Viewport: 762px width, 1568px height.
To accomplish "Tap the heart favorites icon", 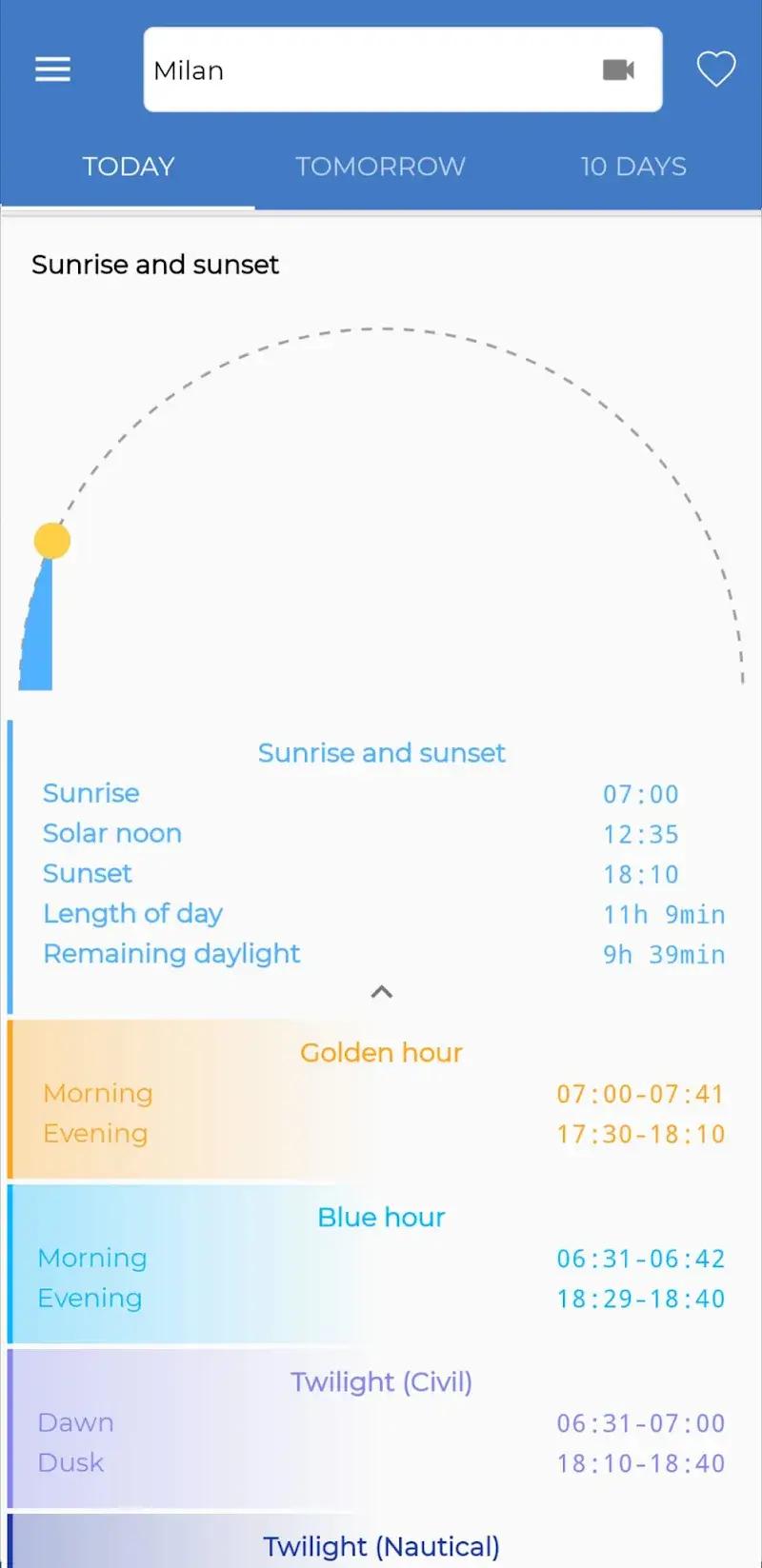I will click(x=716, y=69).
